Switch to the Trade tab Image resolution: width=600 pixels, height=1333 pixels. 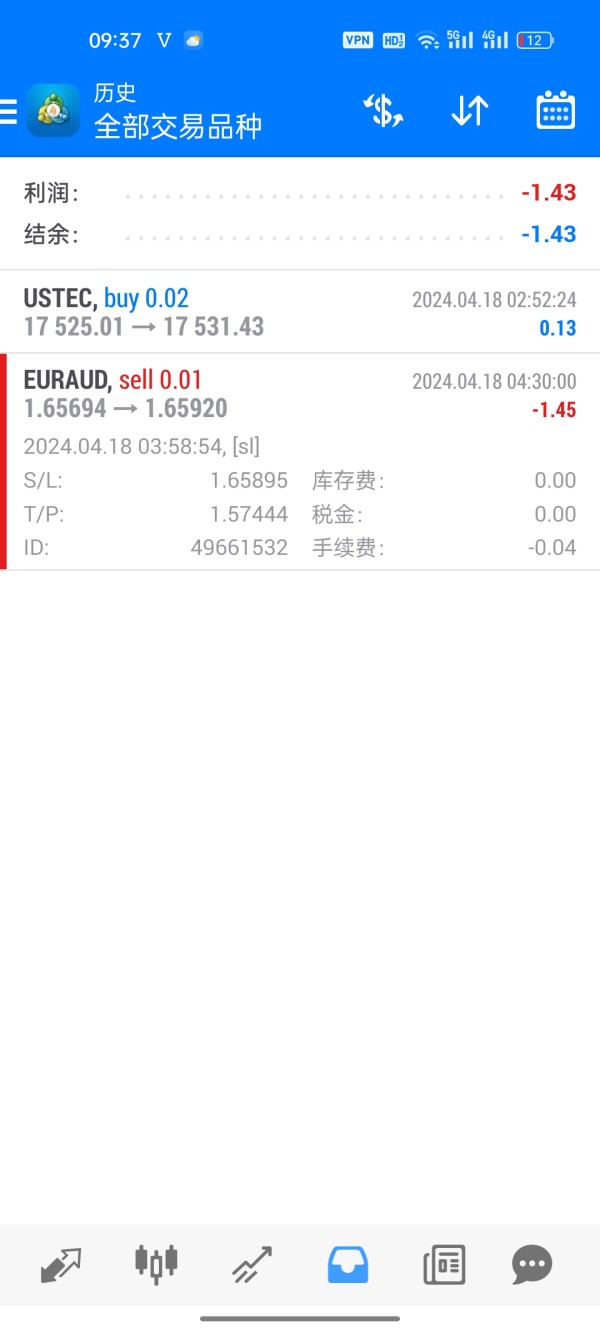252,1265
